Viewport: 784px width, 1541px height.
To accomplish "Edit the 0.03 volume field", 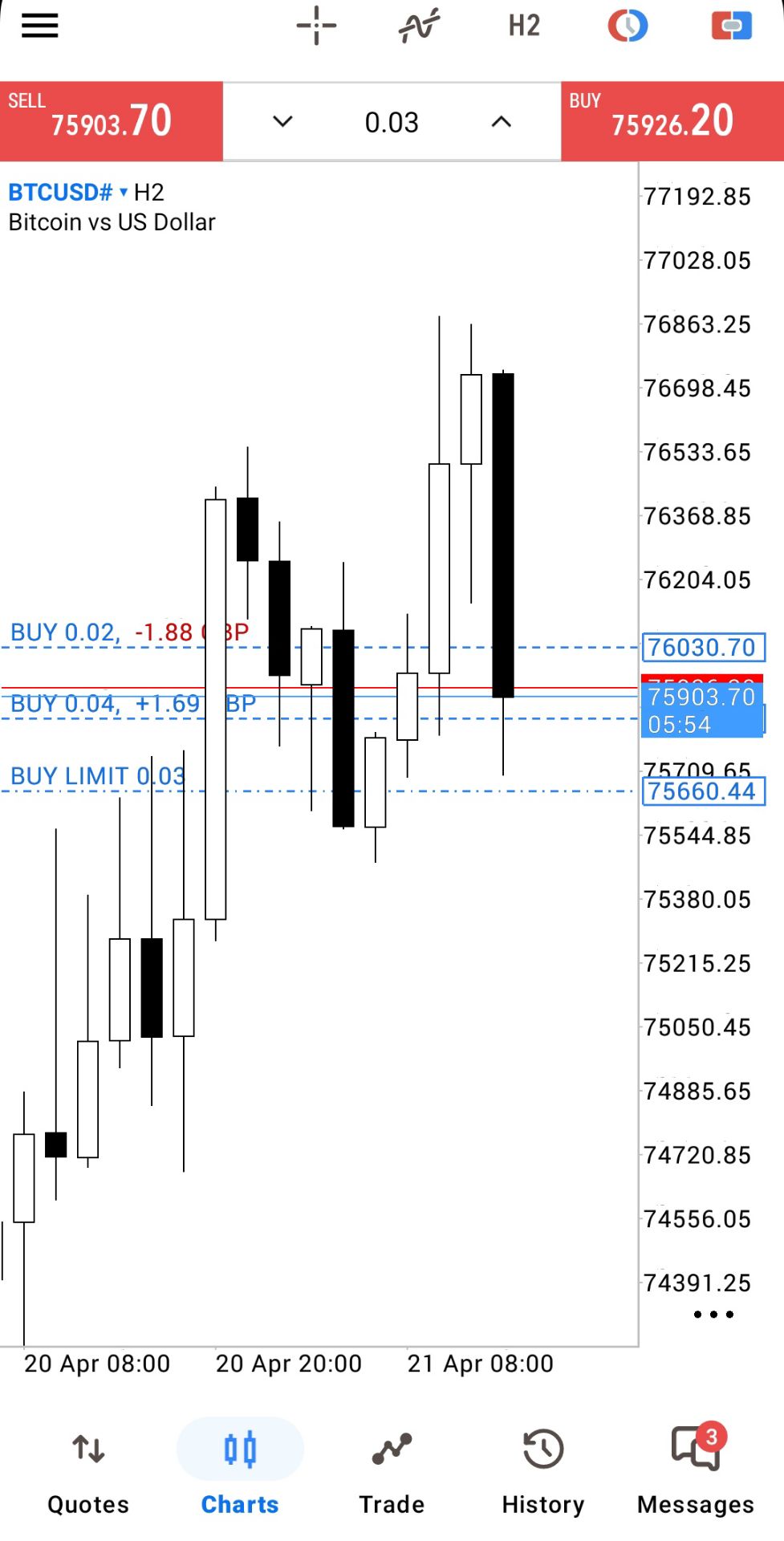I will pos(392,122).
